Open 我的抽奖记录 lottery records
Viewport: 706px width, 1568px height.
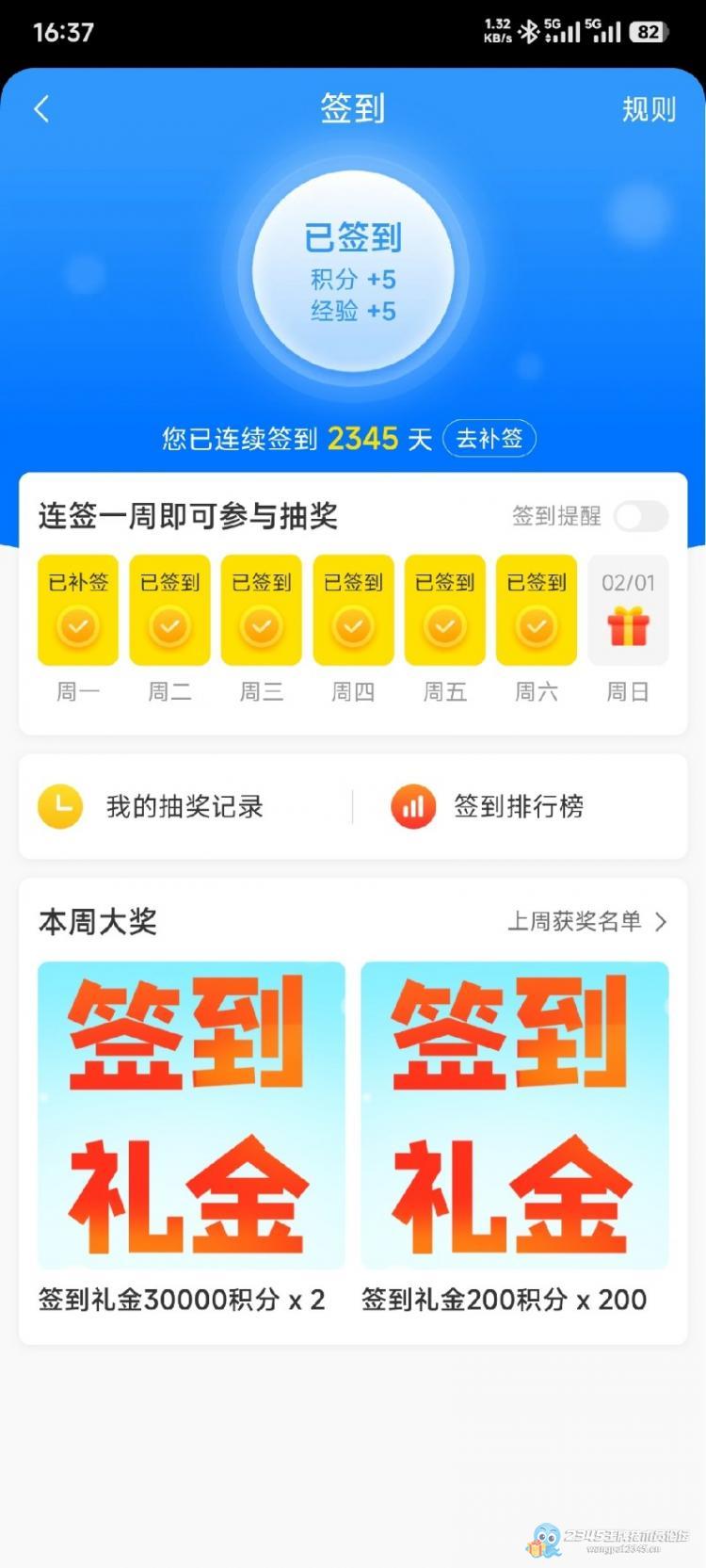[x=184, y=807]
